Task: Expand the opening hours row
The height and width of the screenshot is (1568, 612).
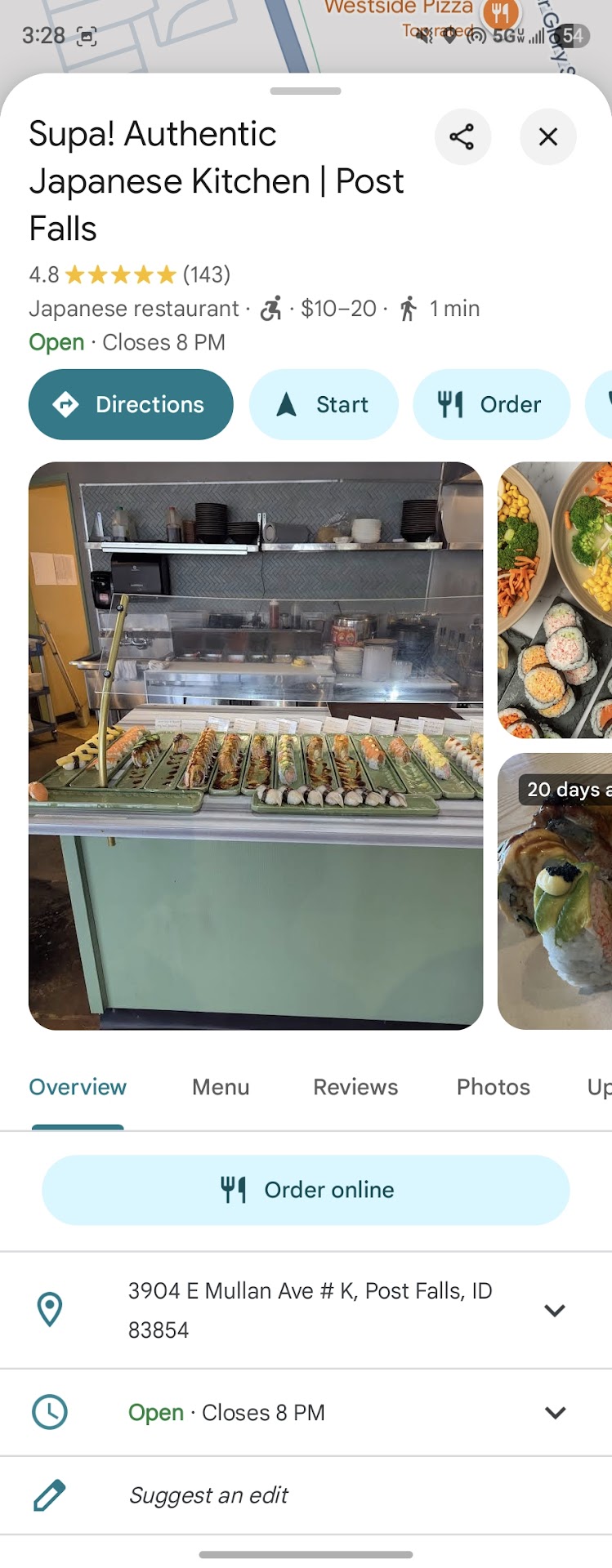Action: tap(555, 1413)
